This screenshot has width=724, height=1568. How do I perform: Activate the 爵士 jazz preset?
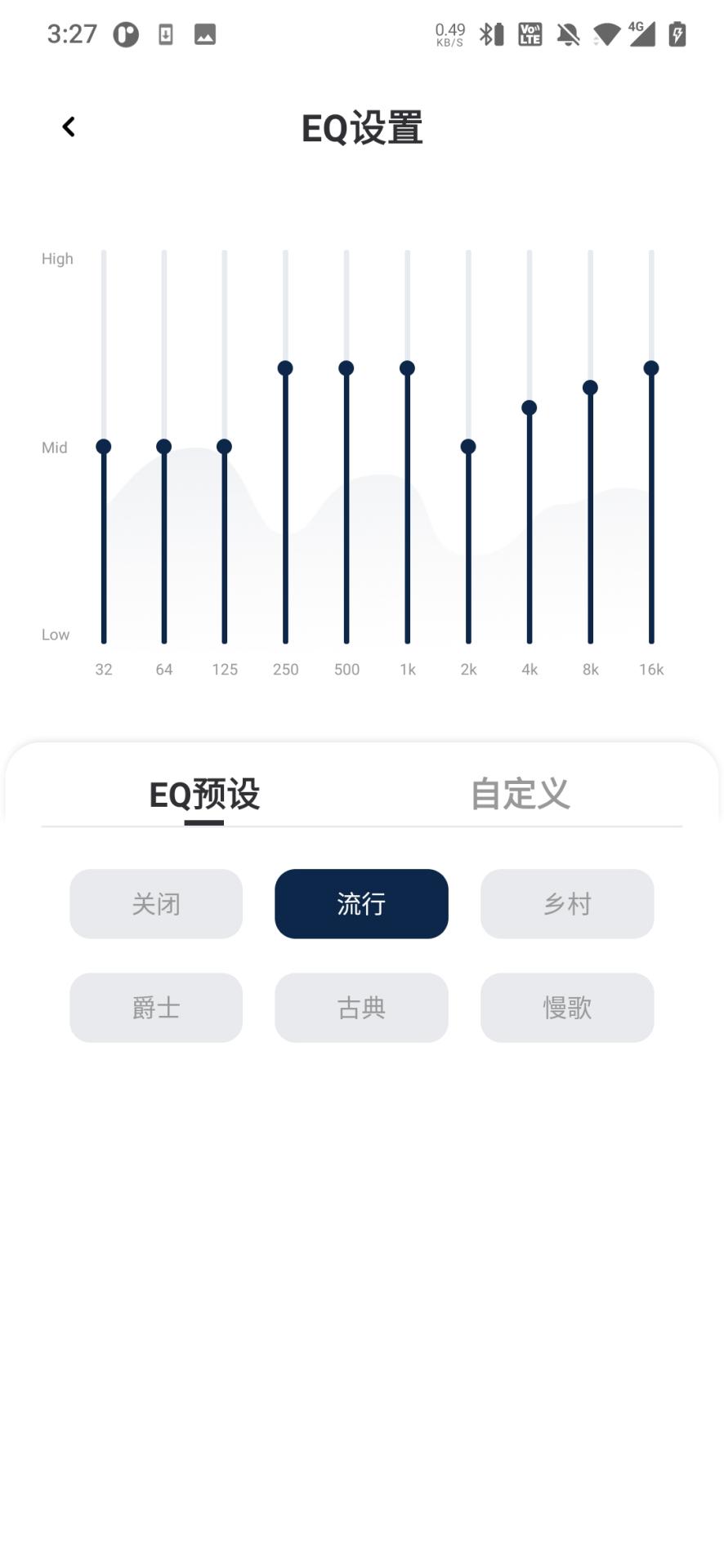[155, 1007]
